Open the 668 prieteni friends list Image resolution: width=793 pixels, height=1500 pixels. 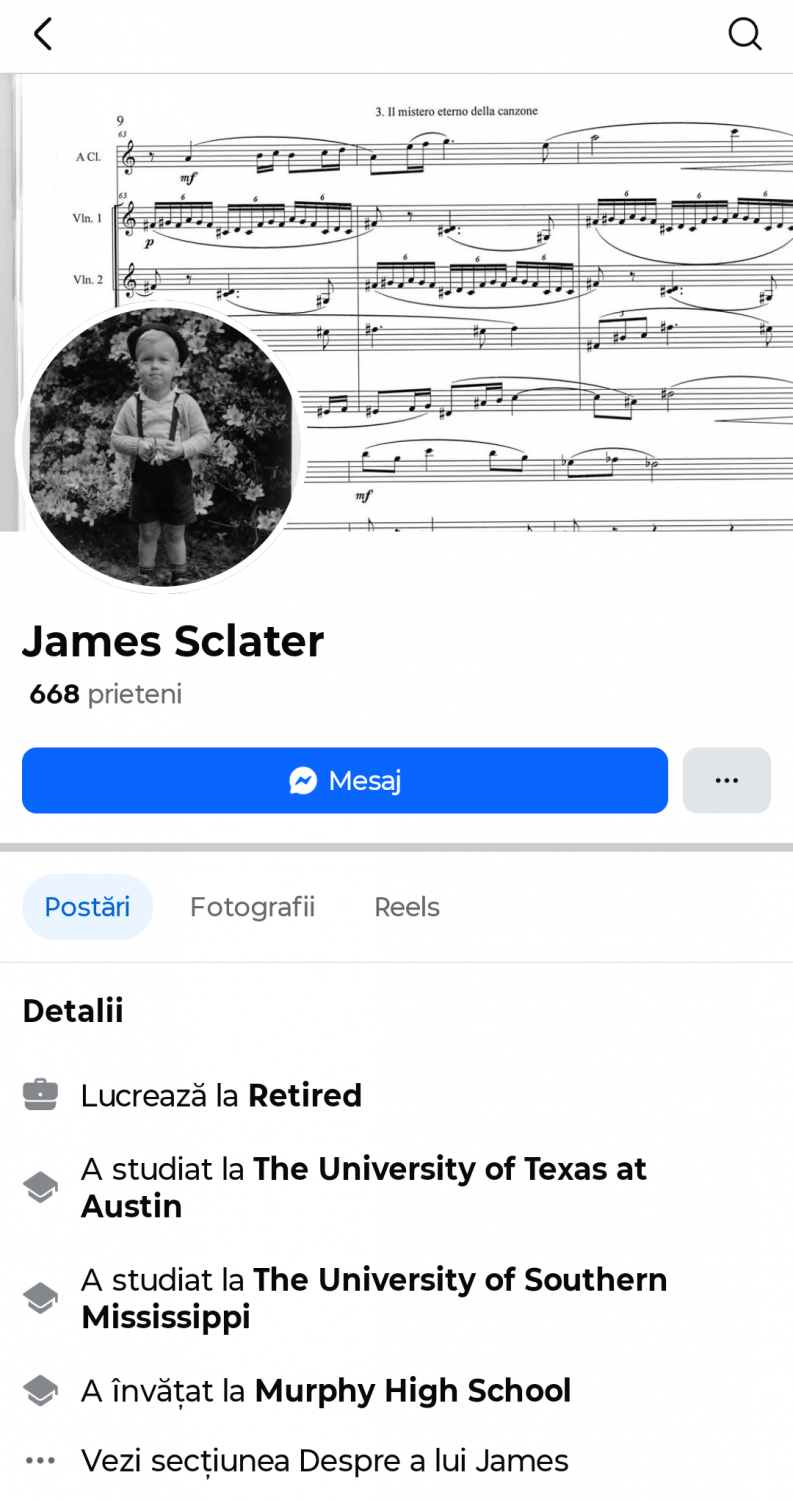tap(105, 694)
